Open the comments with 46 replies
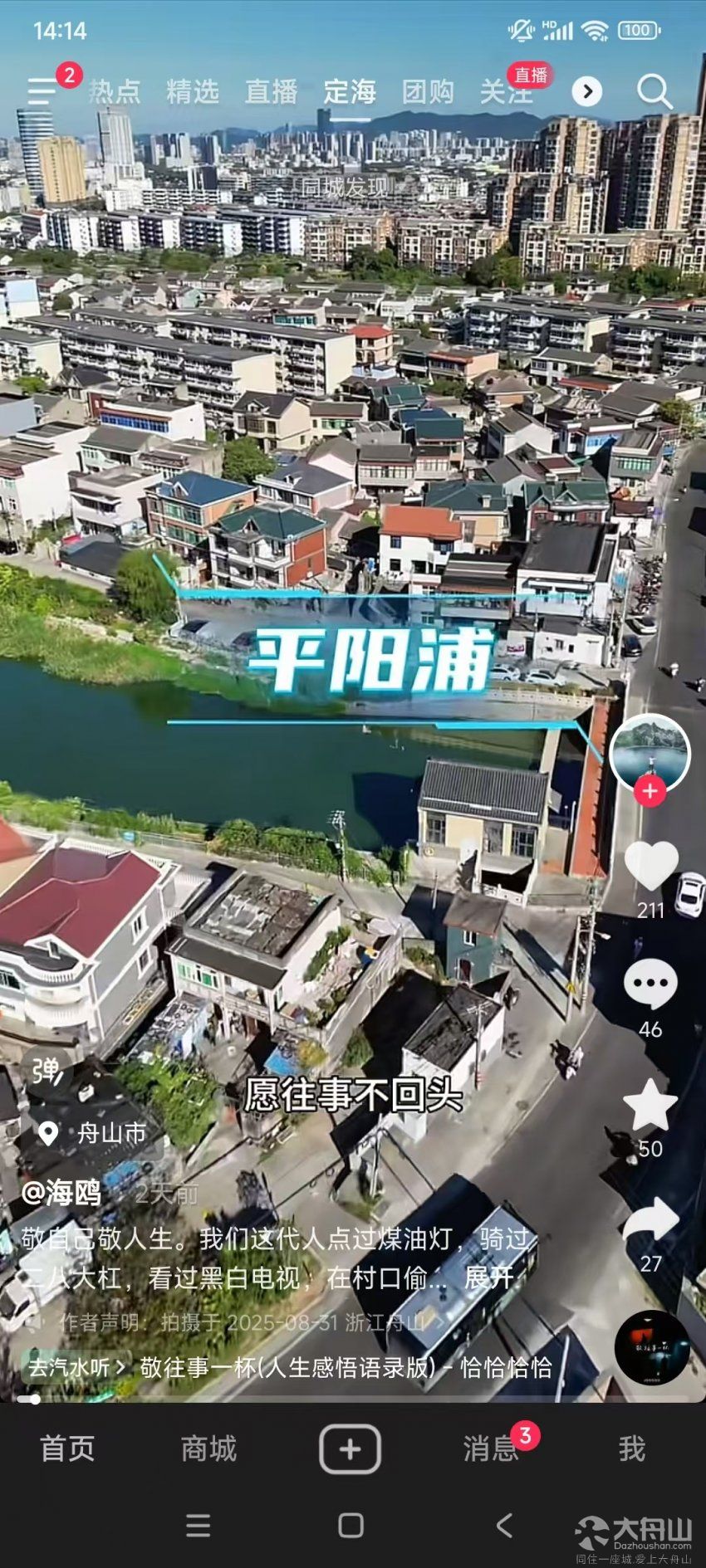This screenshot has width=706, height=1568. click(650, 984)
